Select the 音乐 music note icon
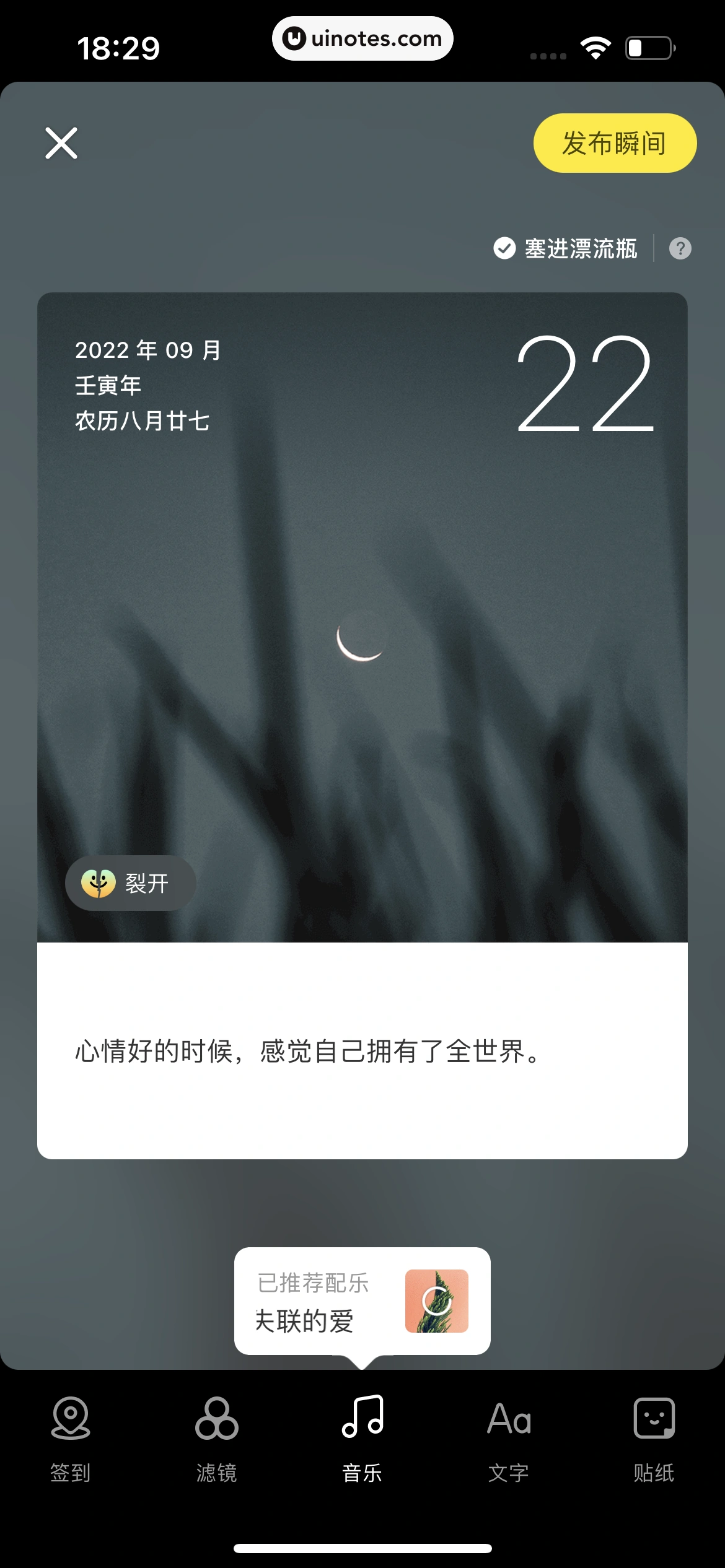725x1568 pixels. 362,1418
